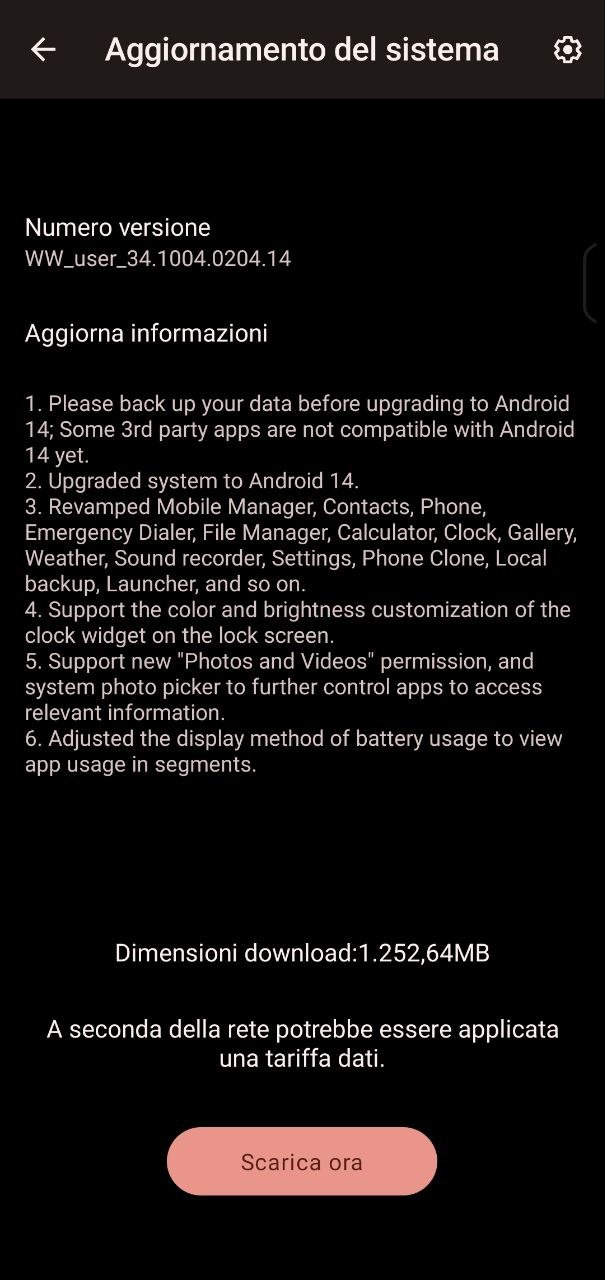The width and height of the screenshot is (605, 1280).
Task: Tap the Scarica ora button
Action: 302,1161
